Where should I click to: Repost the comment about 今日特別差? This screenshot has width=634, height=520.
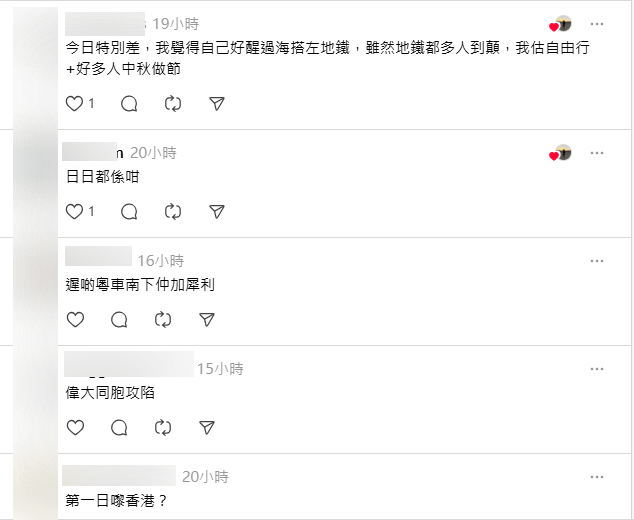(173, 103)
